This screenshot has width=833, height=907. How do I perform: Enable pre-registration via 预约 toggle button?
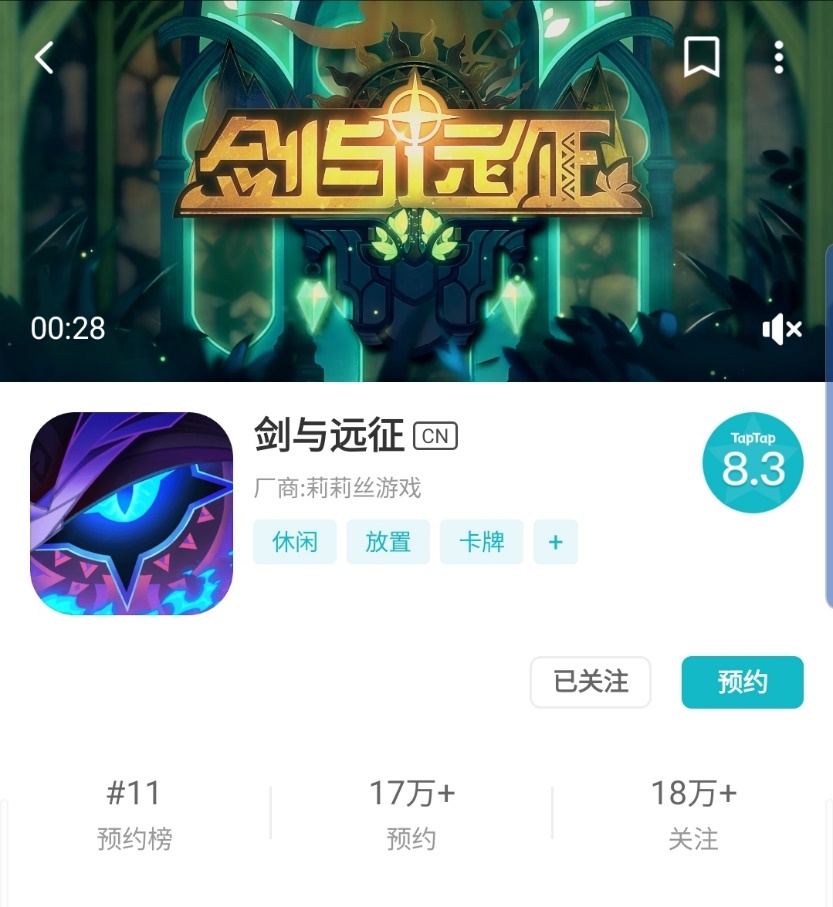[x=742, y=681]
